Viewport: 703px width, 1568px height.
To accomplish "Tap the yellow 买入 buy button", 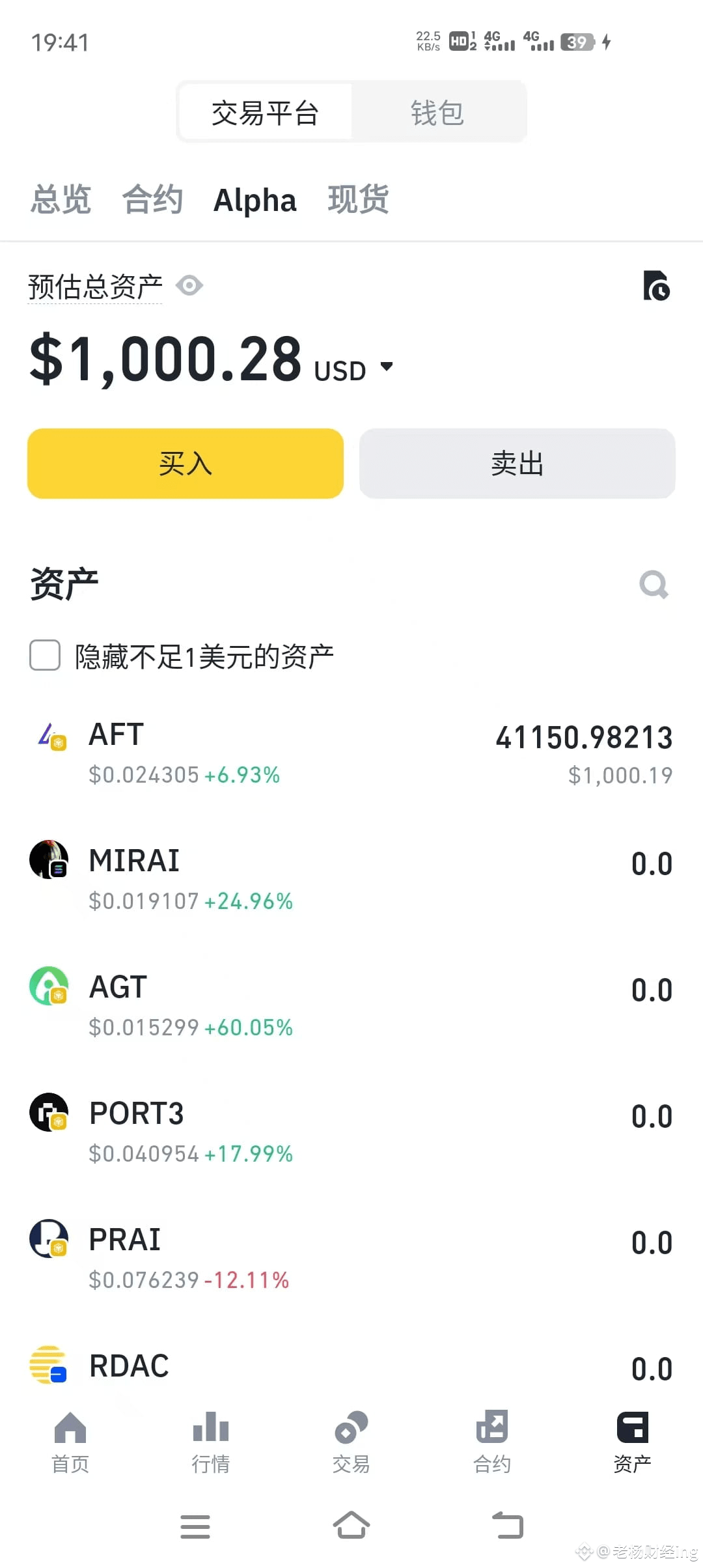I will click(185, 464).
